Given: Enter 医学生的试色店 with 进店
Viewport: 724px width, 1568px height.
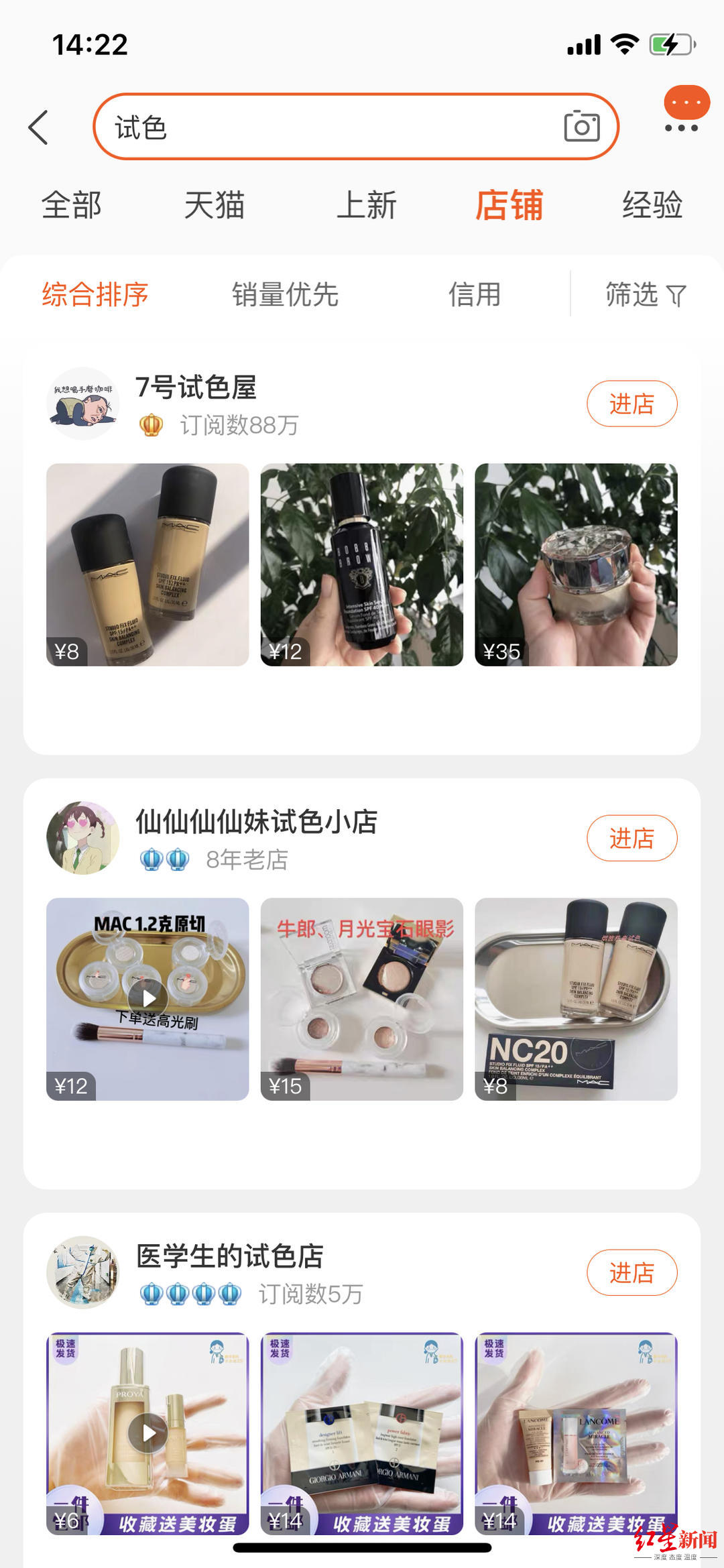Looking at the screenshot, I should (x=631, y=1273).
